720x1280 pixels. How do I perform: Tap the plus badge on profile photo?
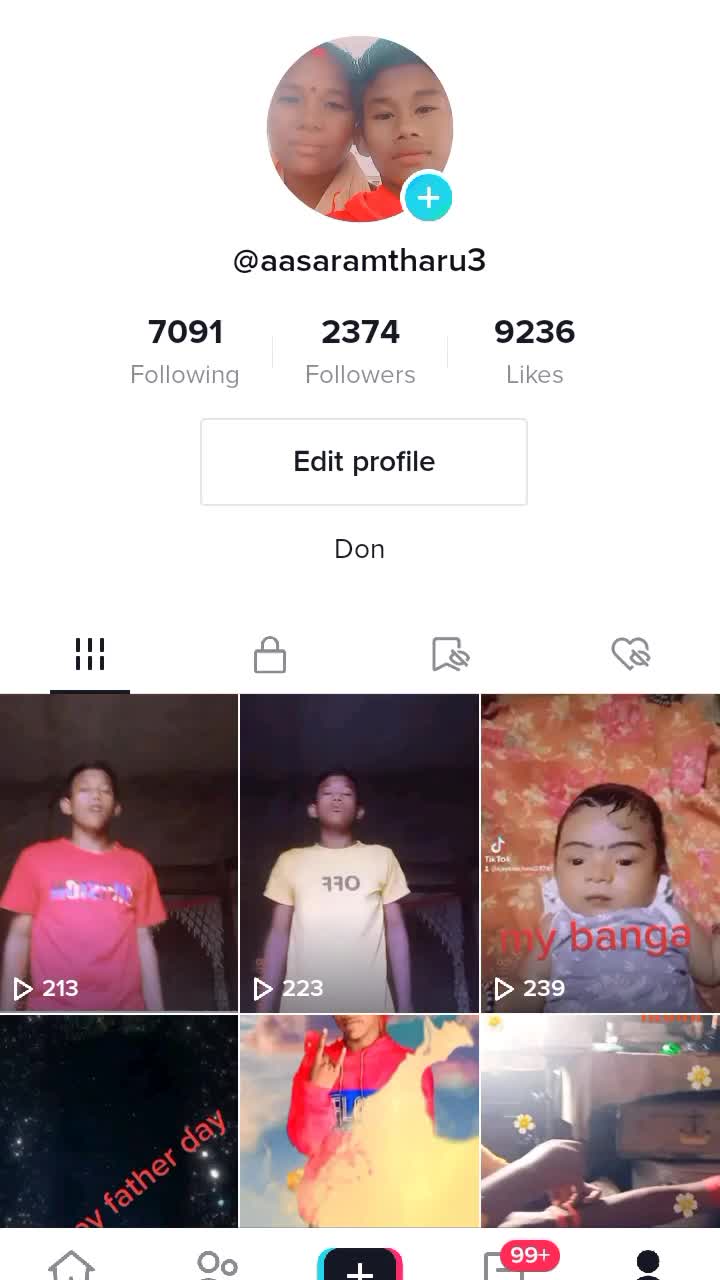pyautogui.click(x=427, y=197)
